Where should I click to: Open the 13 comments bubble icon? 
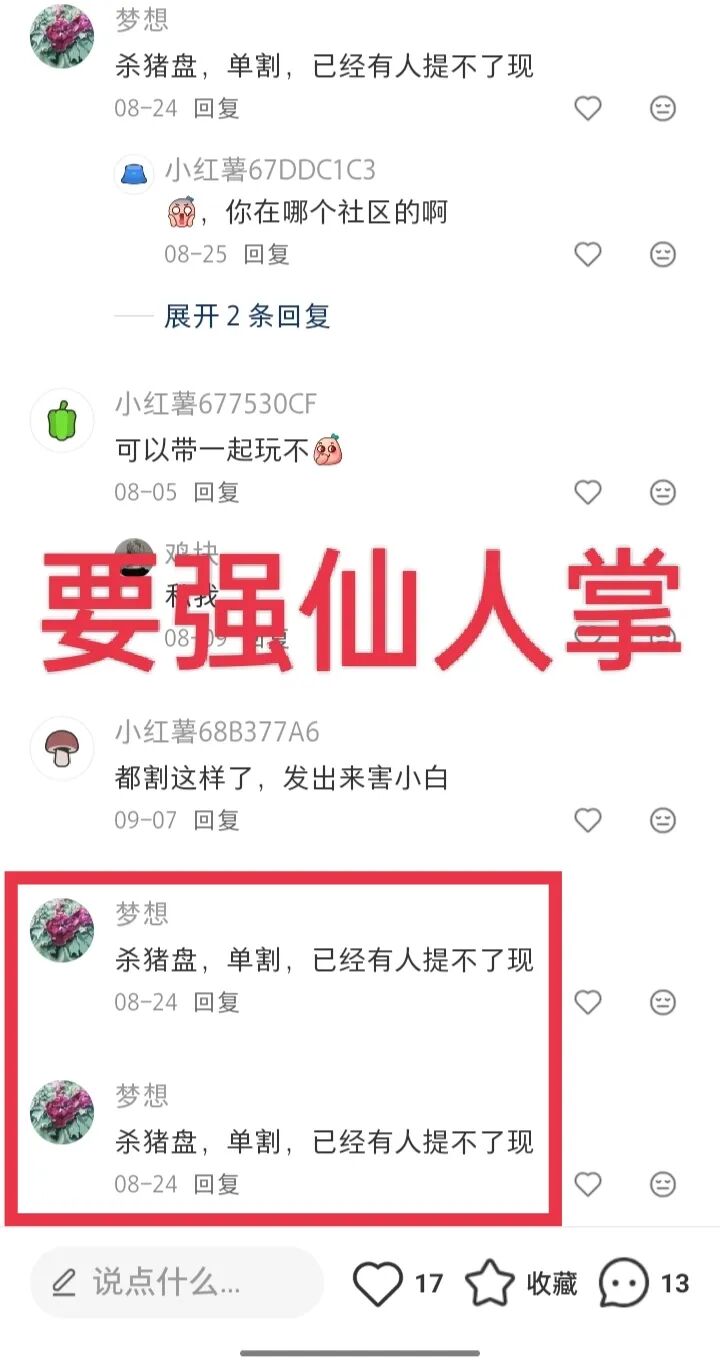[623, 1283]
